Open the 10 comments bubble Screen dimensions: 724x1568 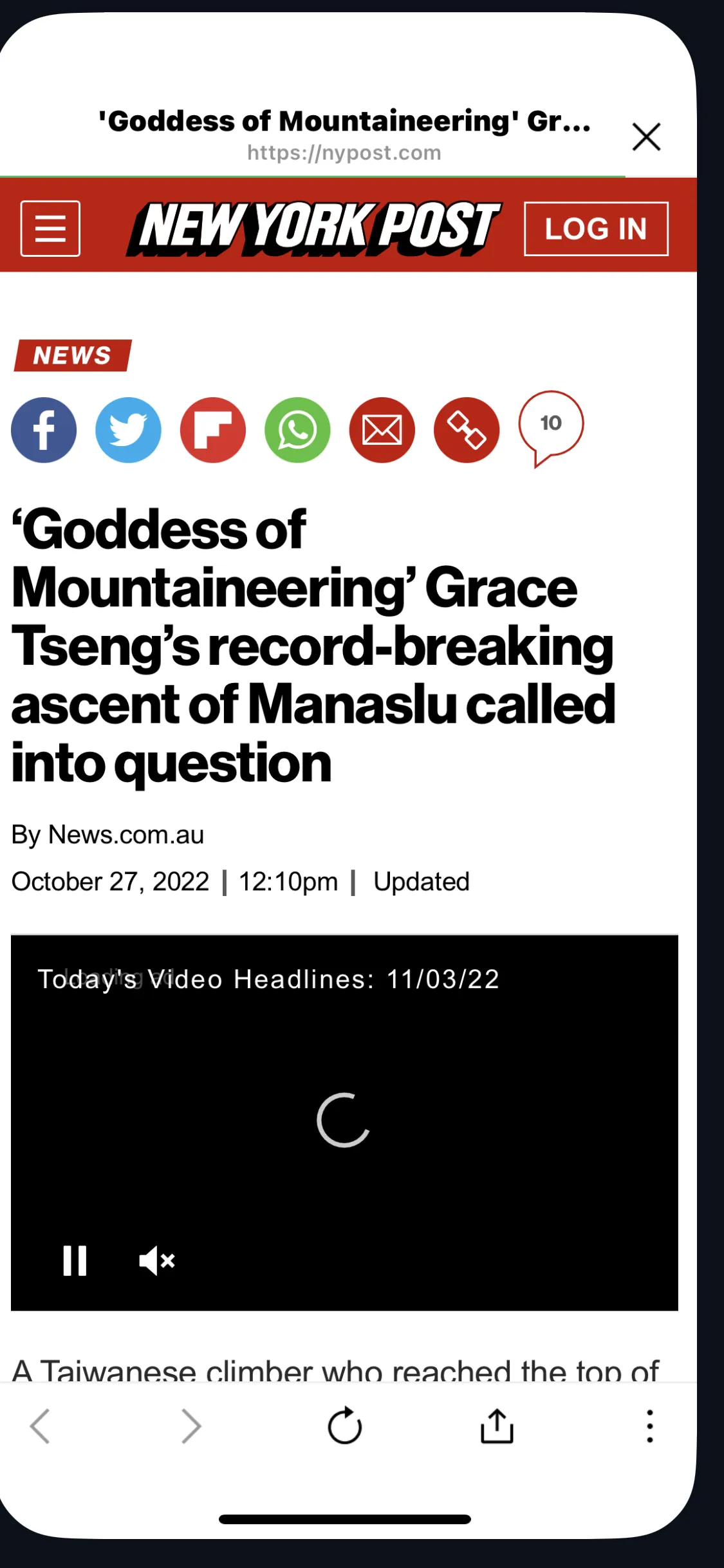(x=551, y=425)
